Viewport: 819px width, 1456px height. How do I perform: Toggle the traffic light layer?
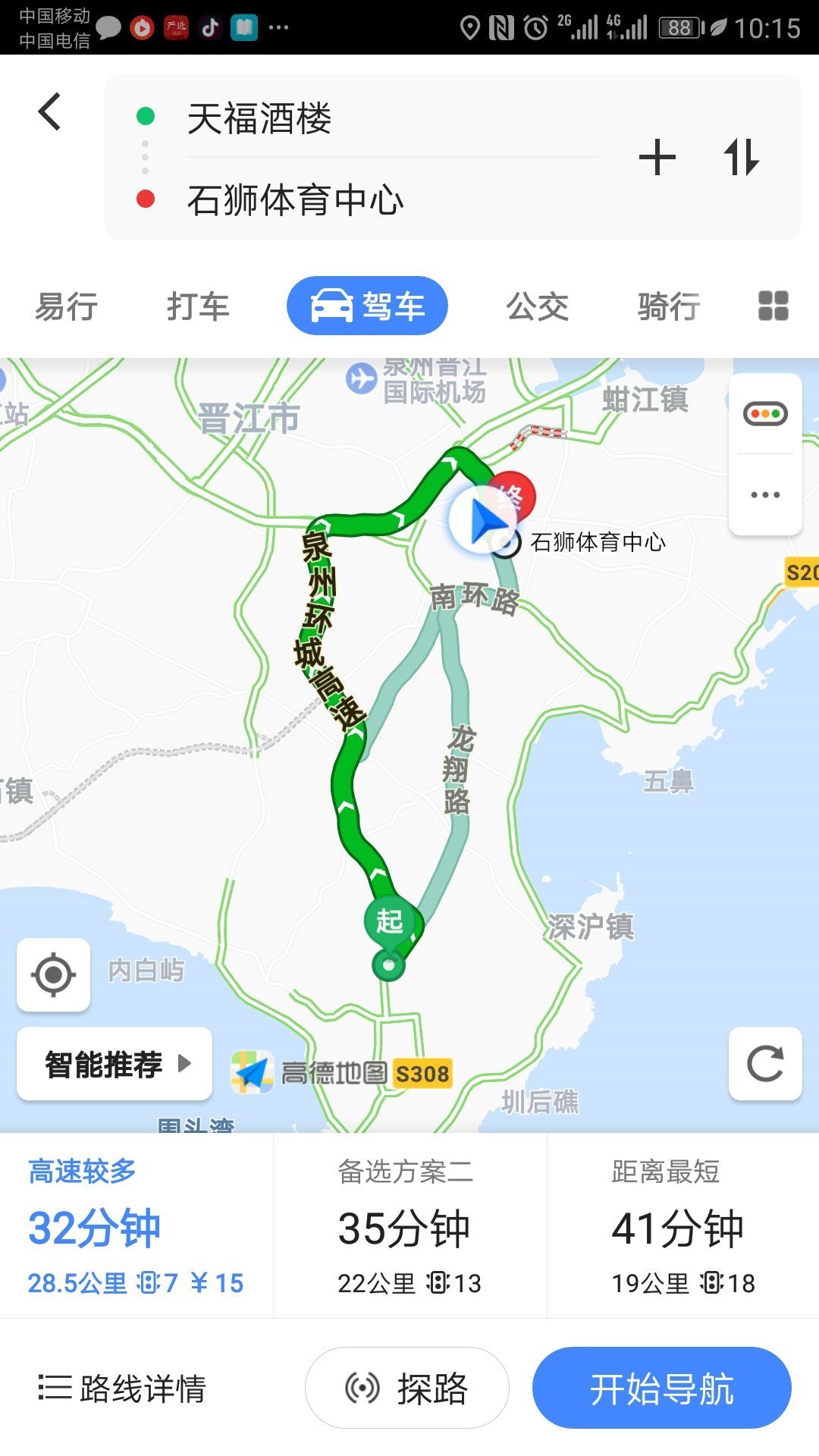[x=765, y=414]
